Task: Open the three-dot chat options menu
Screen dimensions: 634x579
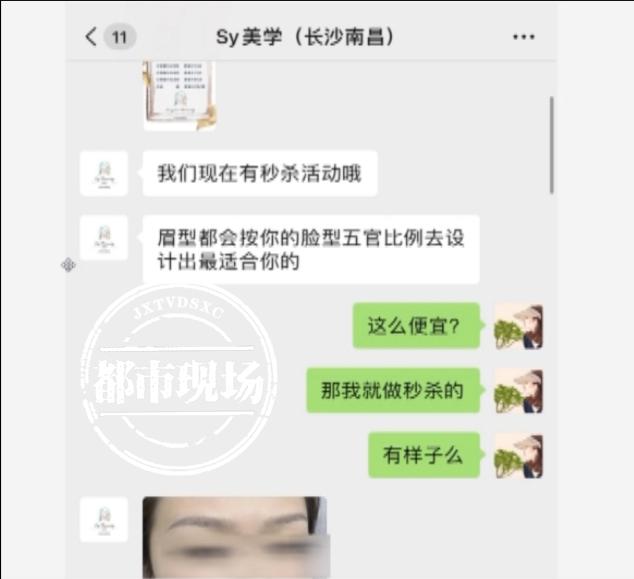Action: [523, 37]
